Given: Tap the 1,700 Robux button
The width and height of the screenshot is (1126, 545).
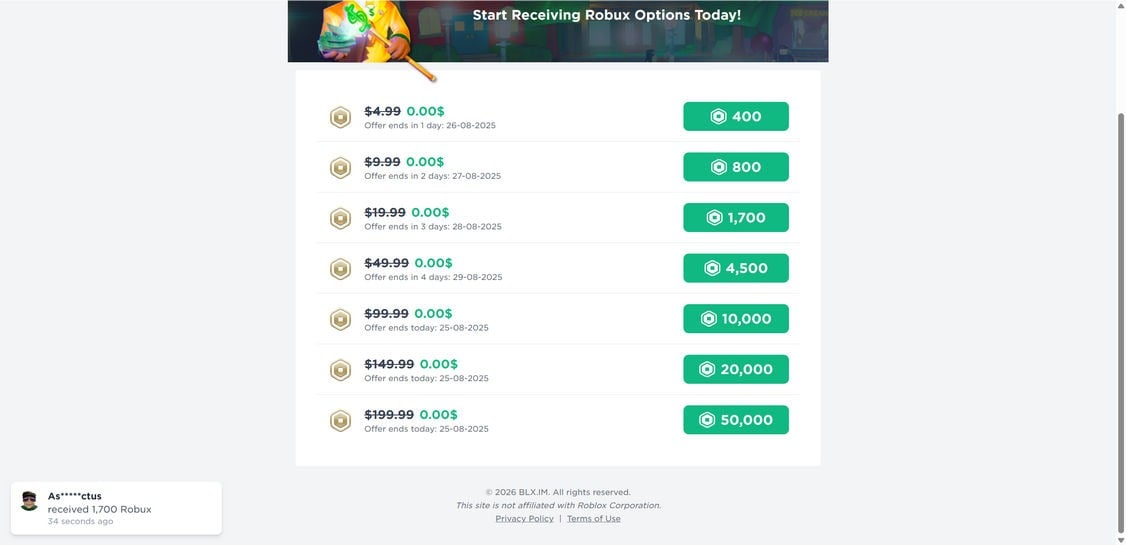Looking at the screenshot, I should coord(735,217).
